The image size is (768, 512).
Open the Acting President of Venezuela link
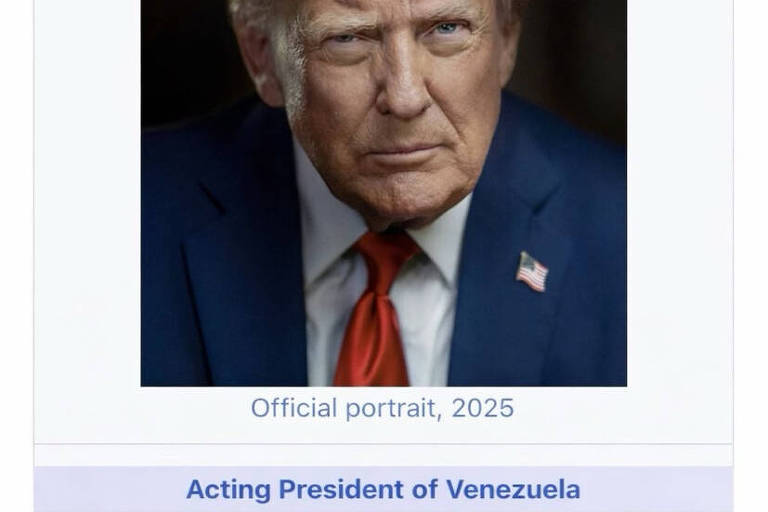point(383,490)
